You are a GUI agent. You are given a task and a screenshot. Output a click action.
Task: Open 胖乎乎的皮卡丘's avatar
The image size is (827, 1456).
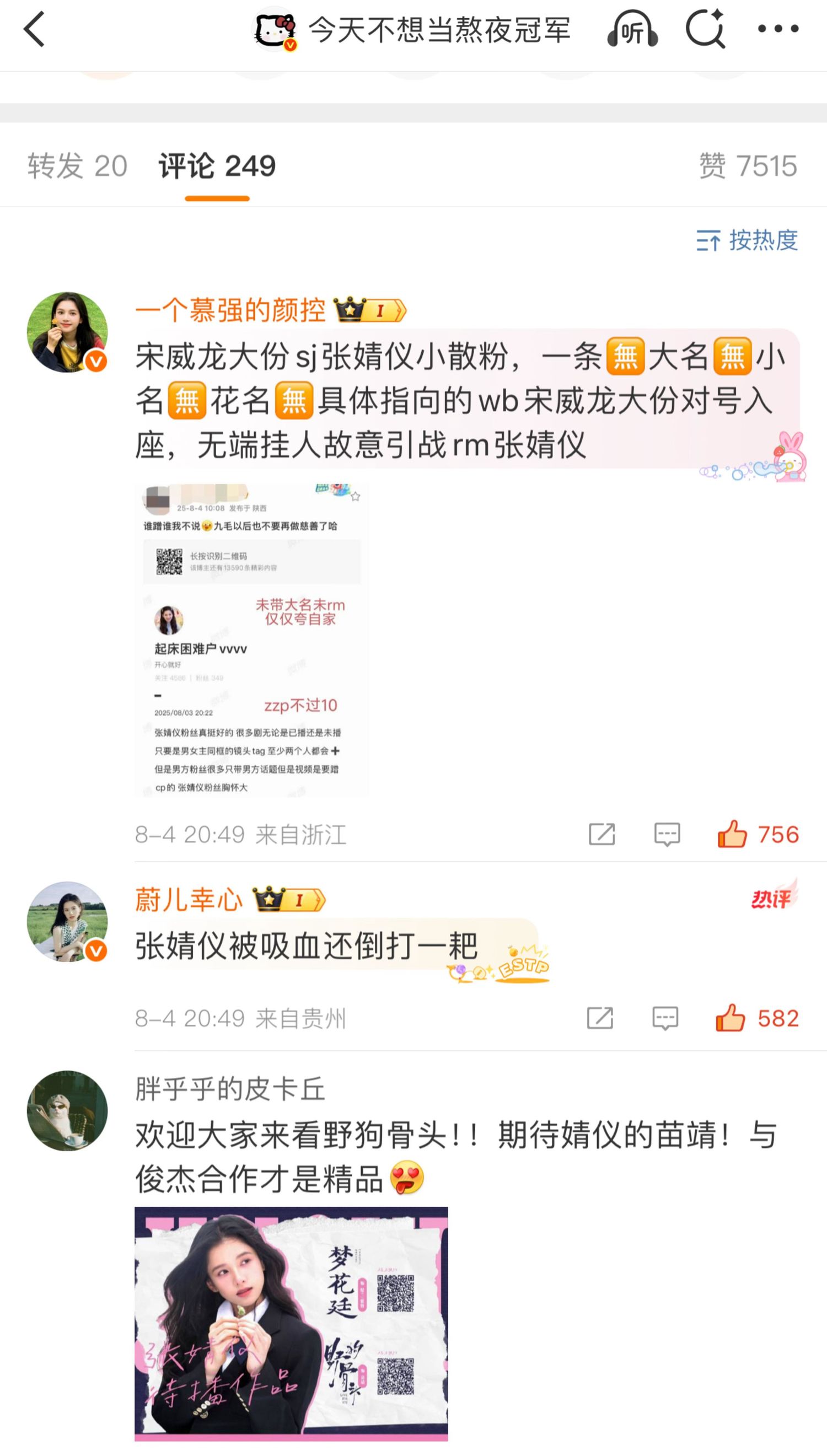coord(68,1111)
